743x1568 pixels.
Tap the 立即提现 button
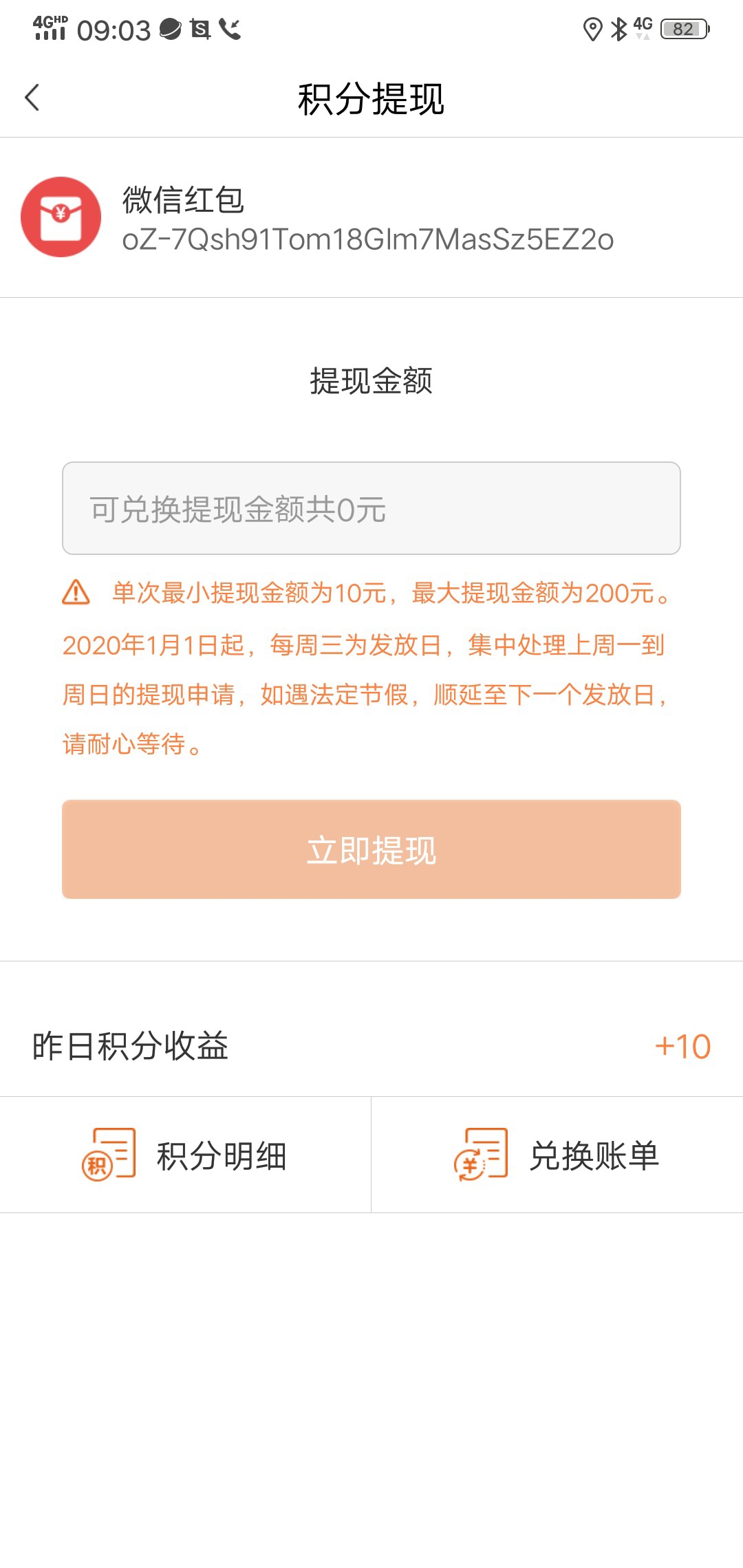pyautogui.click(x=371, y=849)
